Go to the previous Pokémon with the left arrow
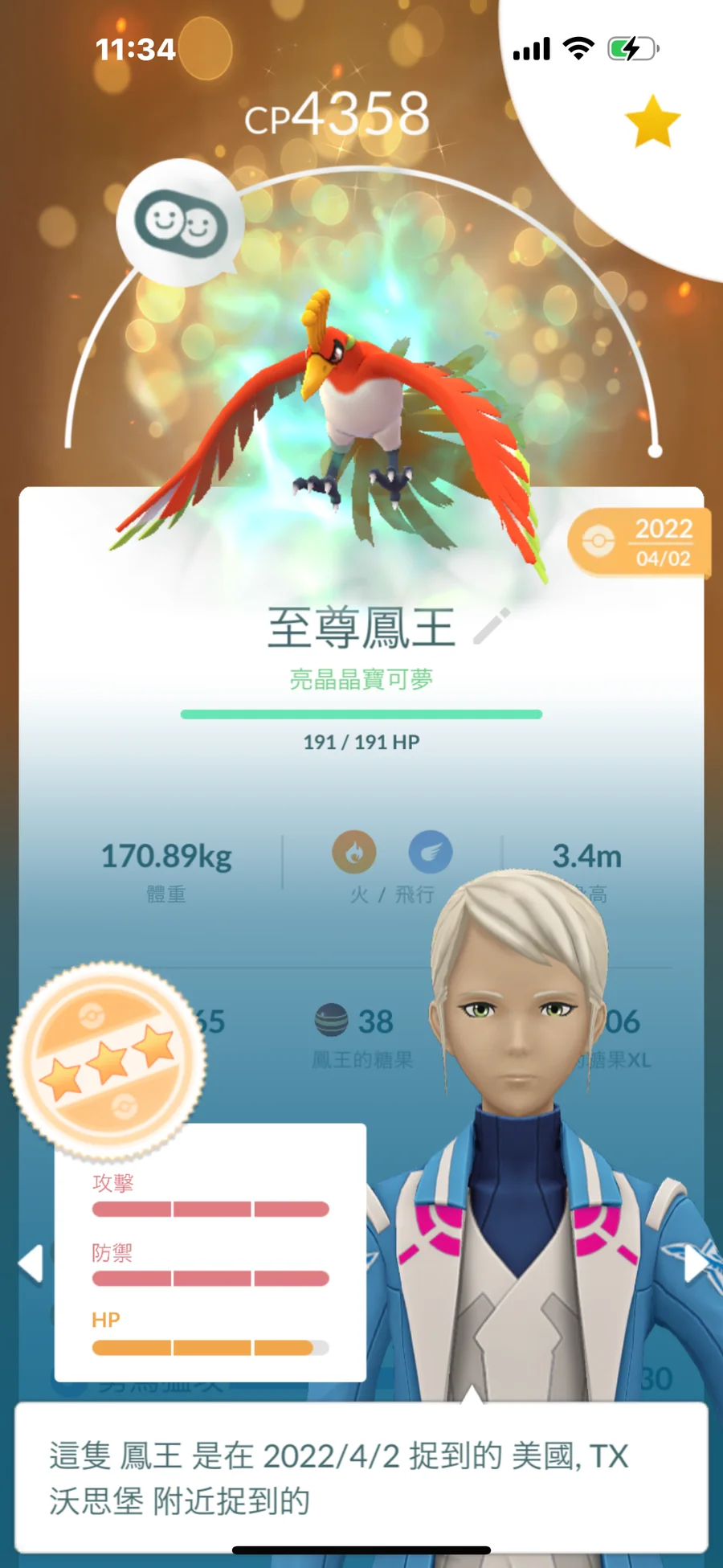Image resolution: width=723 pixels, height=1568 pixels. 31,1263
